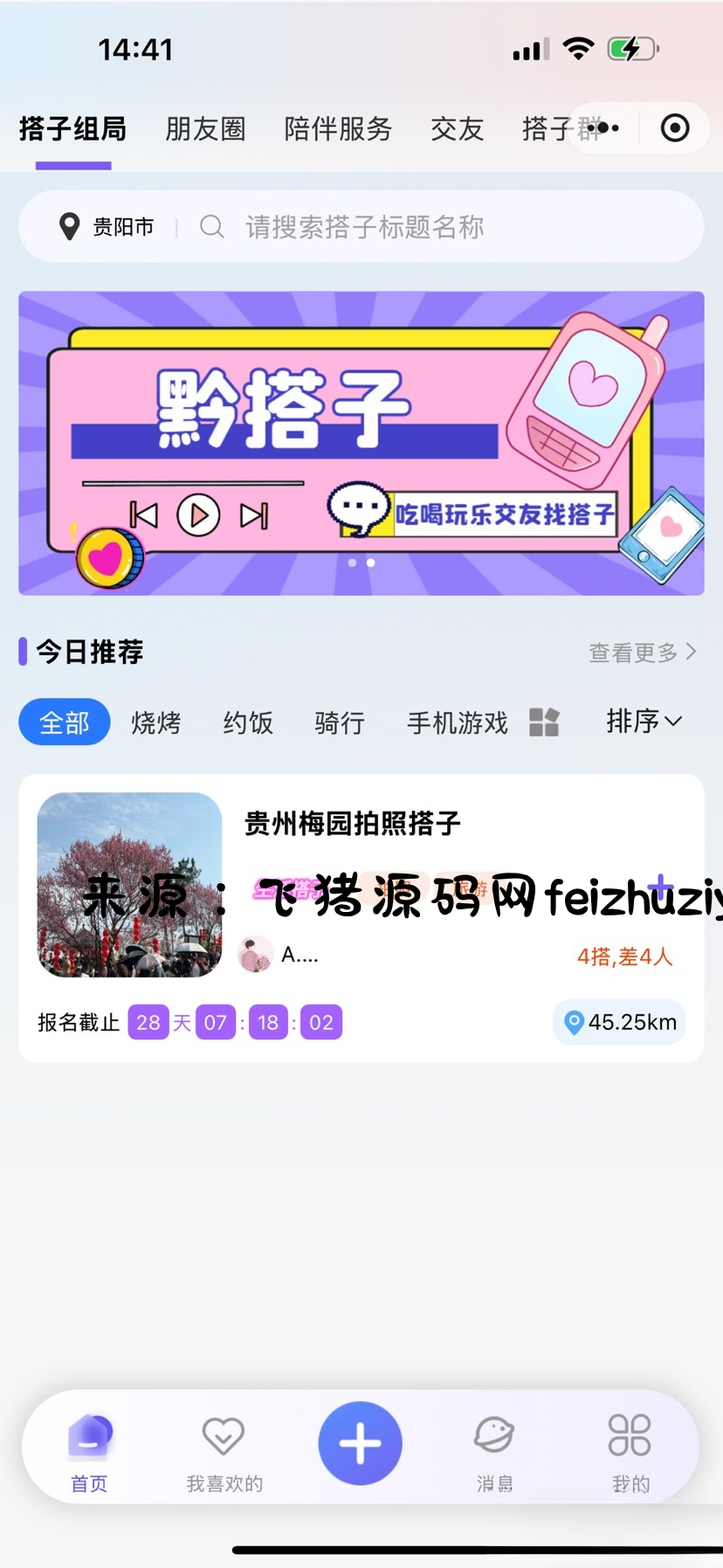The width and height of the screenshot is (723, 1568).
Task: Choose the 骑行 category
Action: tap(340, 722)
